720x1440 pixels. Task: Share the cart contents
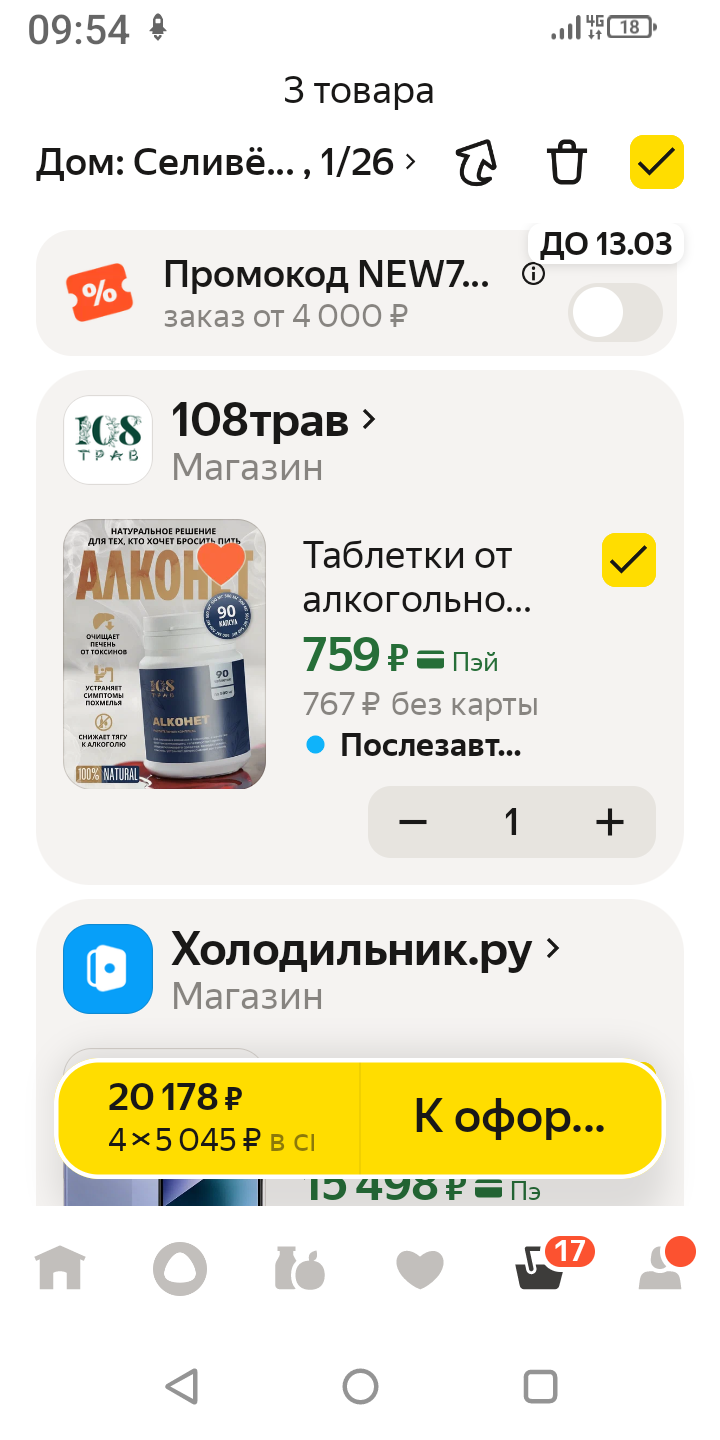point(477,163)
